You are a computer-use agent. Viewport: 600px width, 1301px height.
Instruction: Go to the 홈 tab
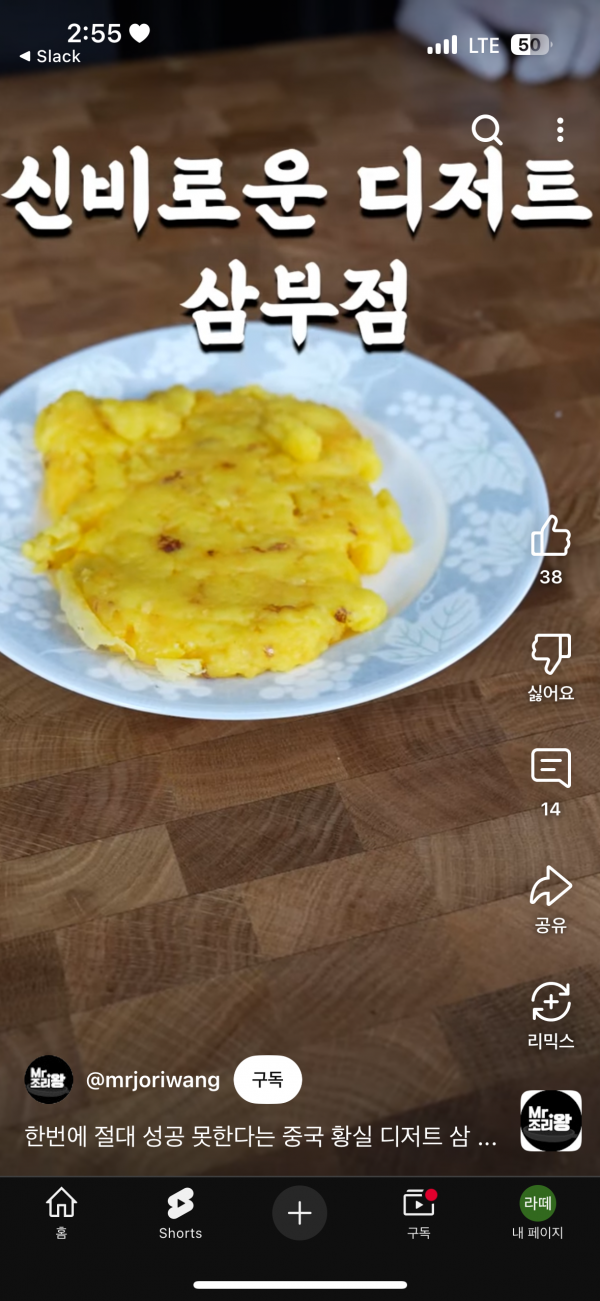click(x=61, y=1213)
